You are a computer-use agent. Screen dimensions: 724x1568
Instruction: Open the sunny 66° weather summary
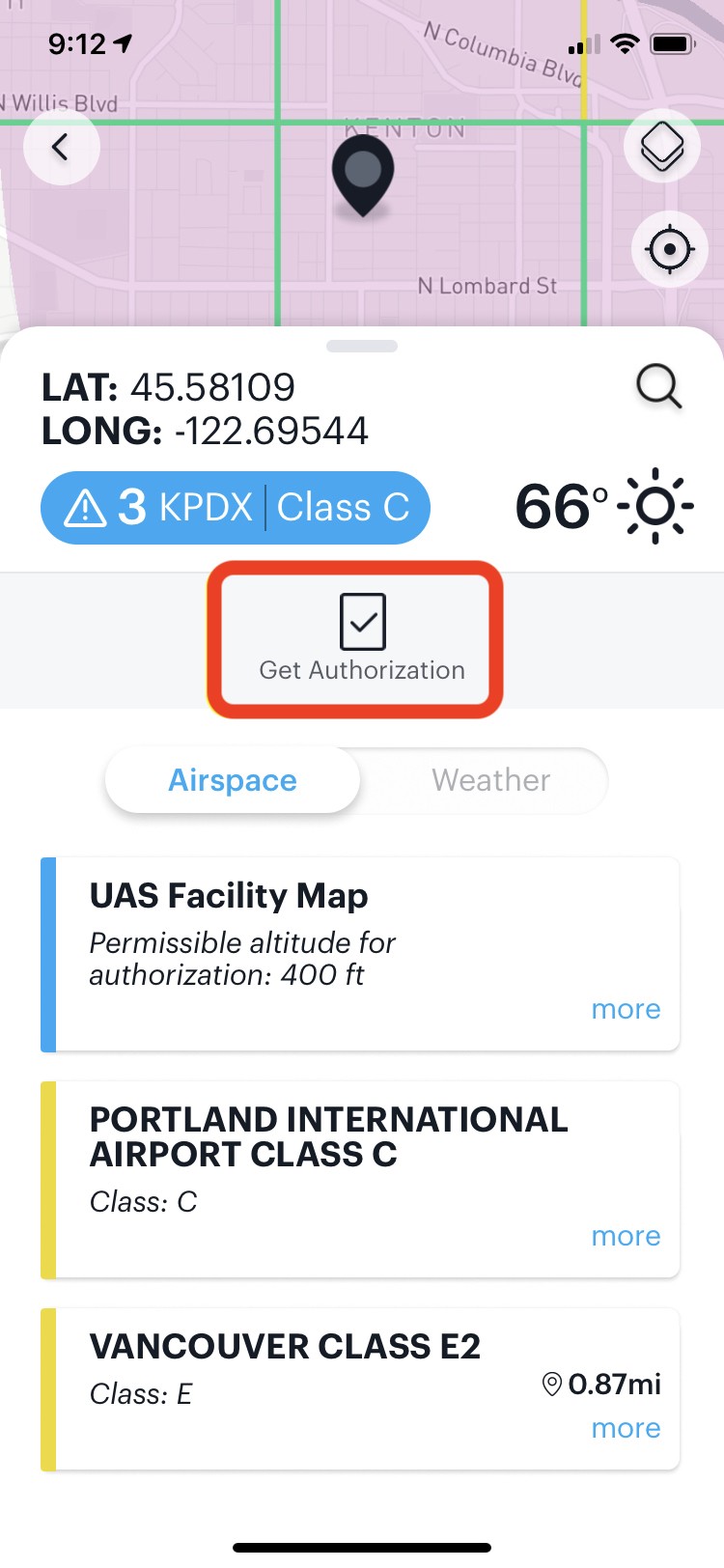click(603, 507)
